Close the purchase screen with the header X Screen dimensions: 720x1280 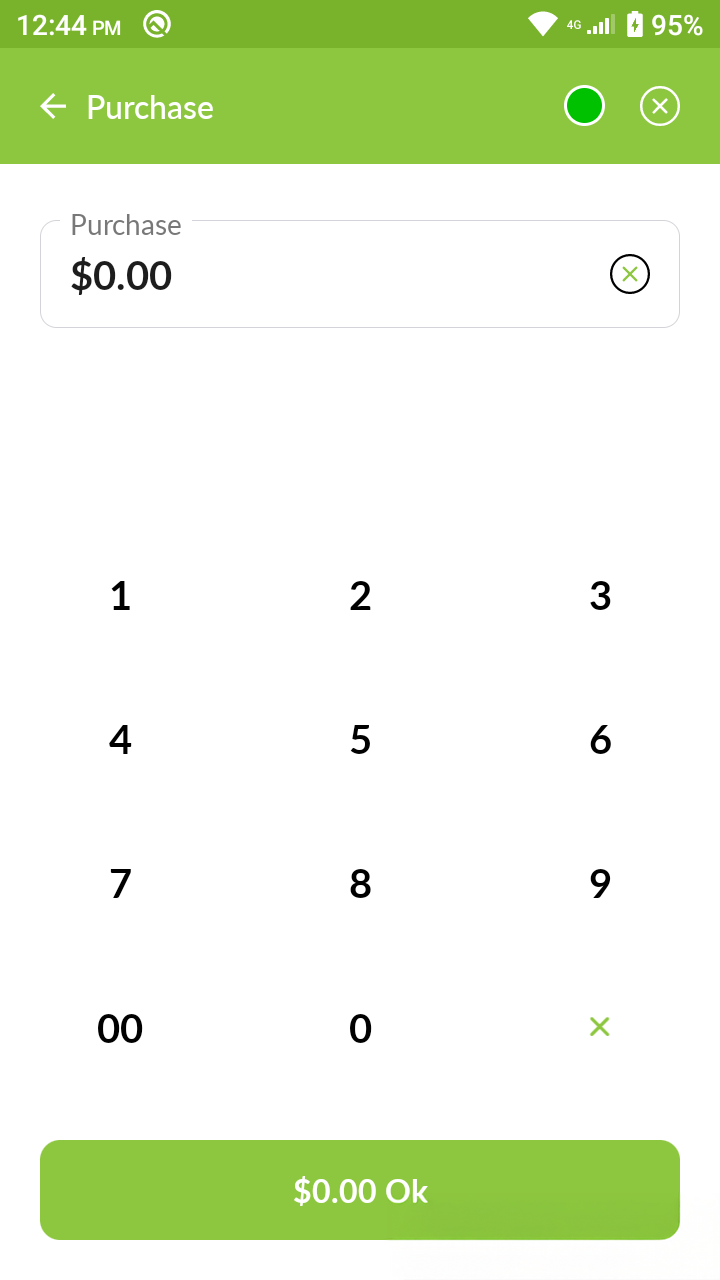660,106
